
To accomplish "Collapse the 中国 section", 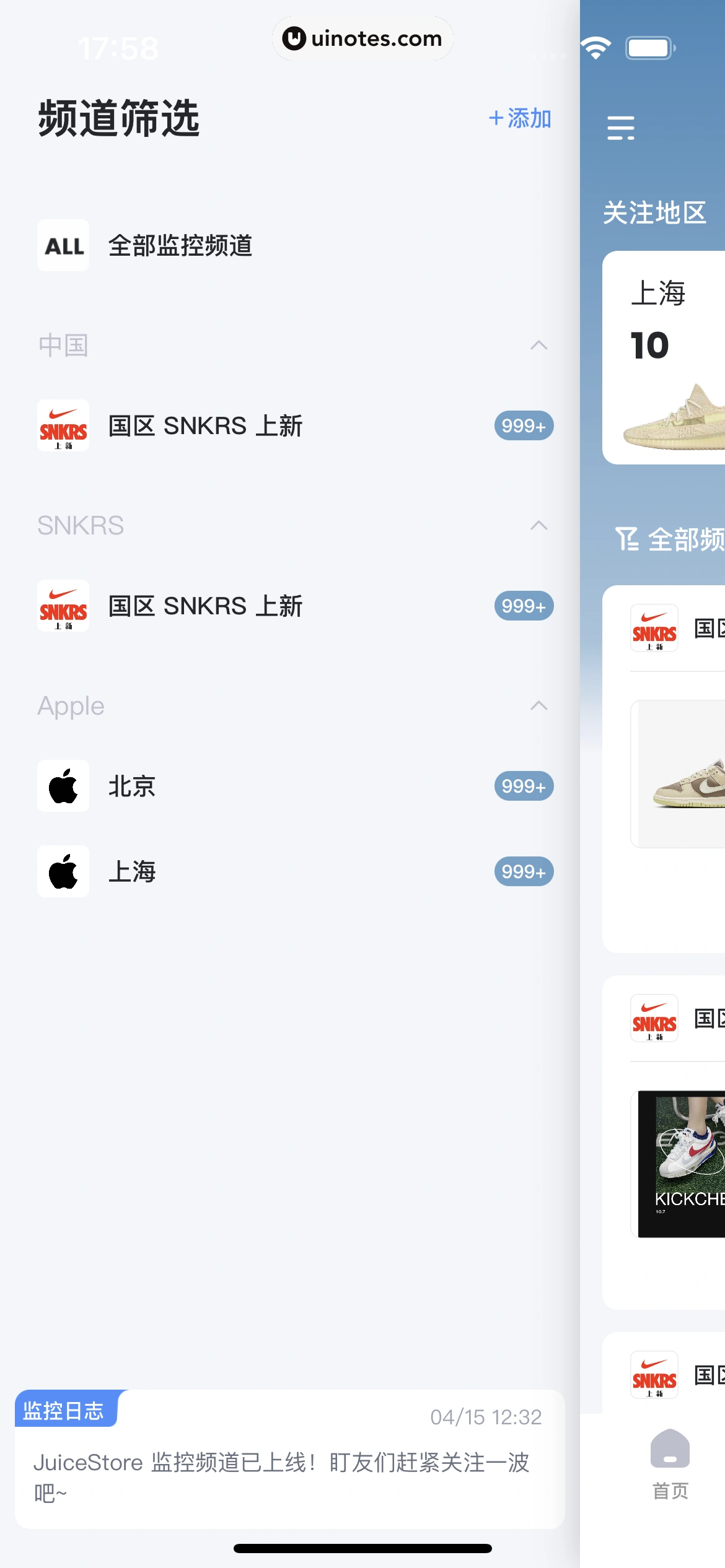I will (538, 346).
